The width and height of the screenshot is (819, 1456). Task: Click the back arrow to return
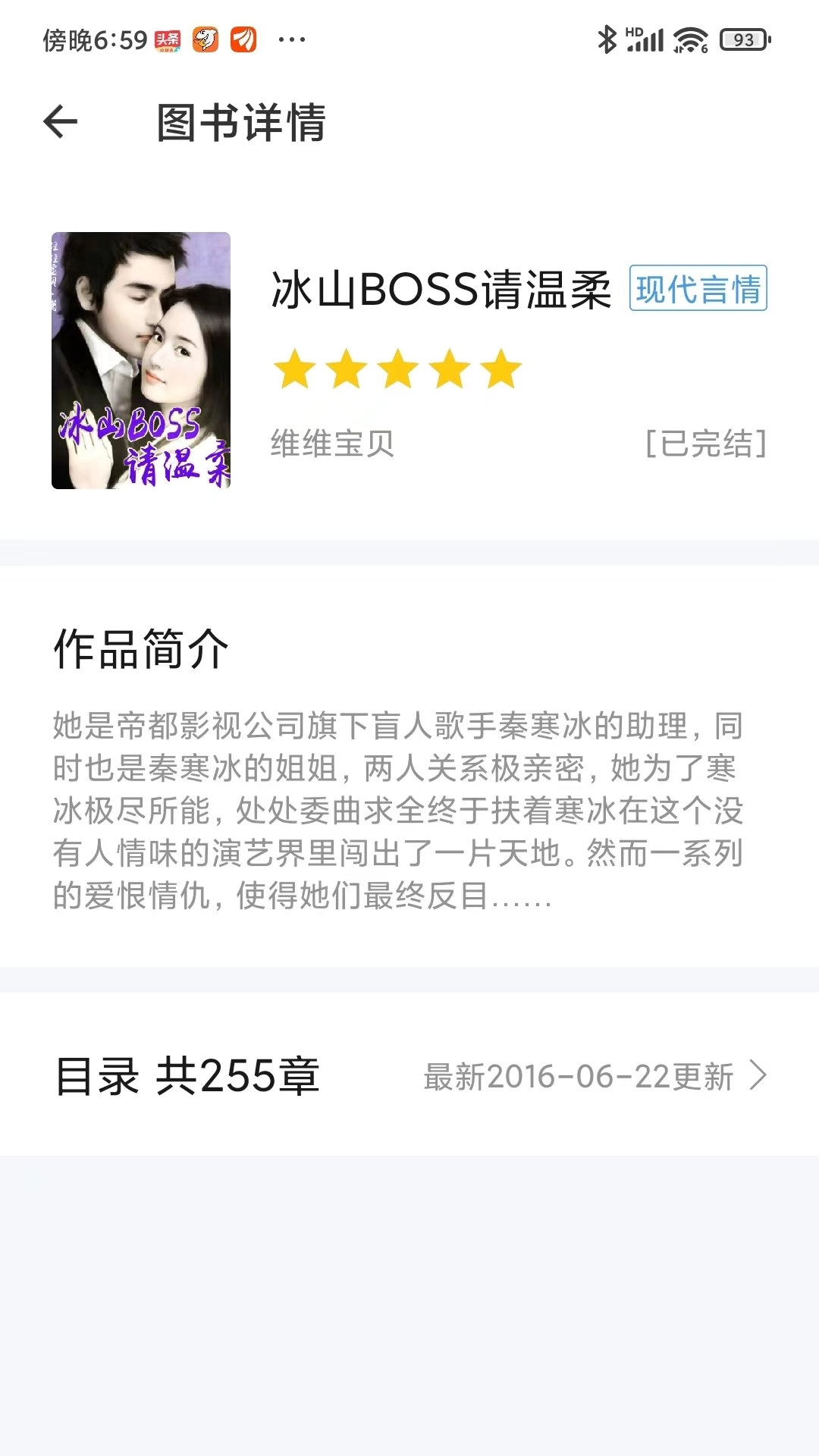pos(59,121)
